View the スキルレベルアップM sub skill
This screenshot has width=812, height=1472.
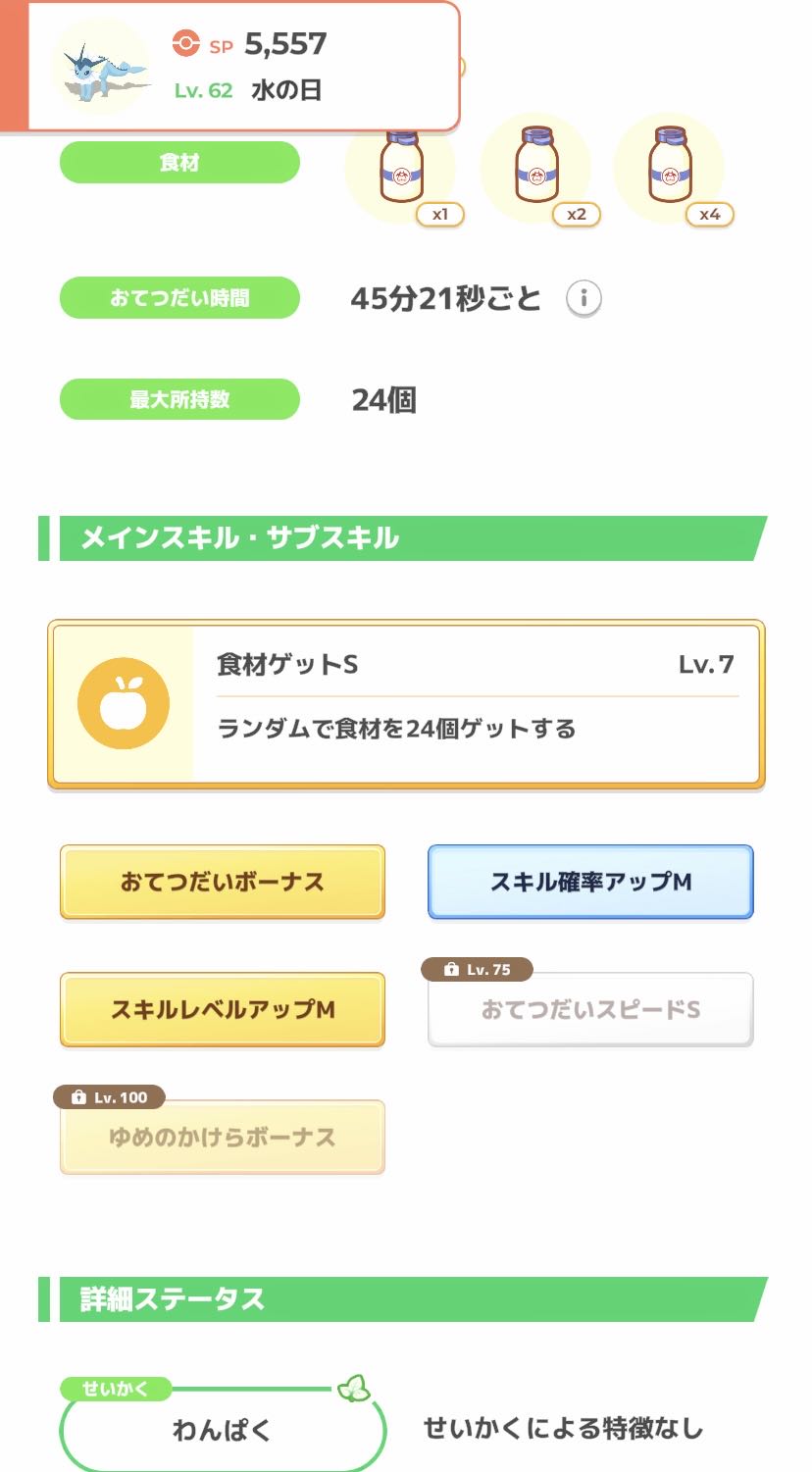point(223,1009)
